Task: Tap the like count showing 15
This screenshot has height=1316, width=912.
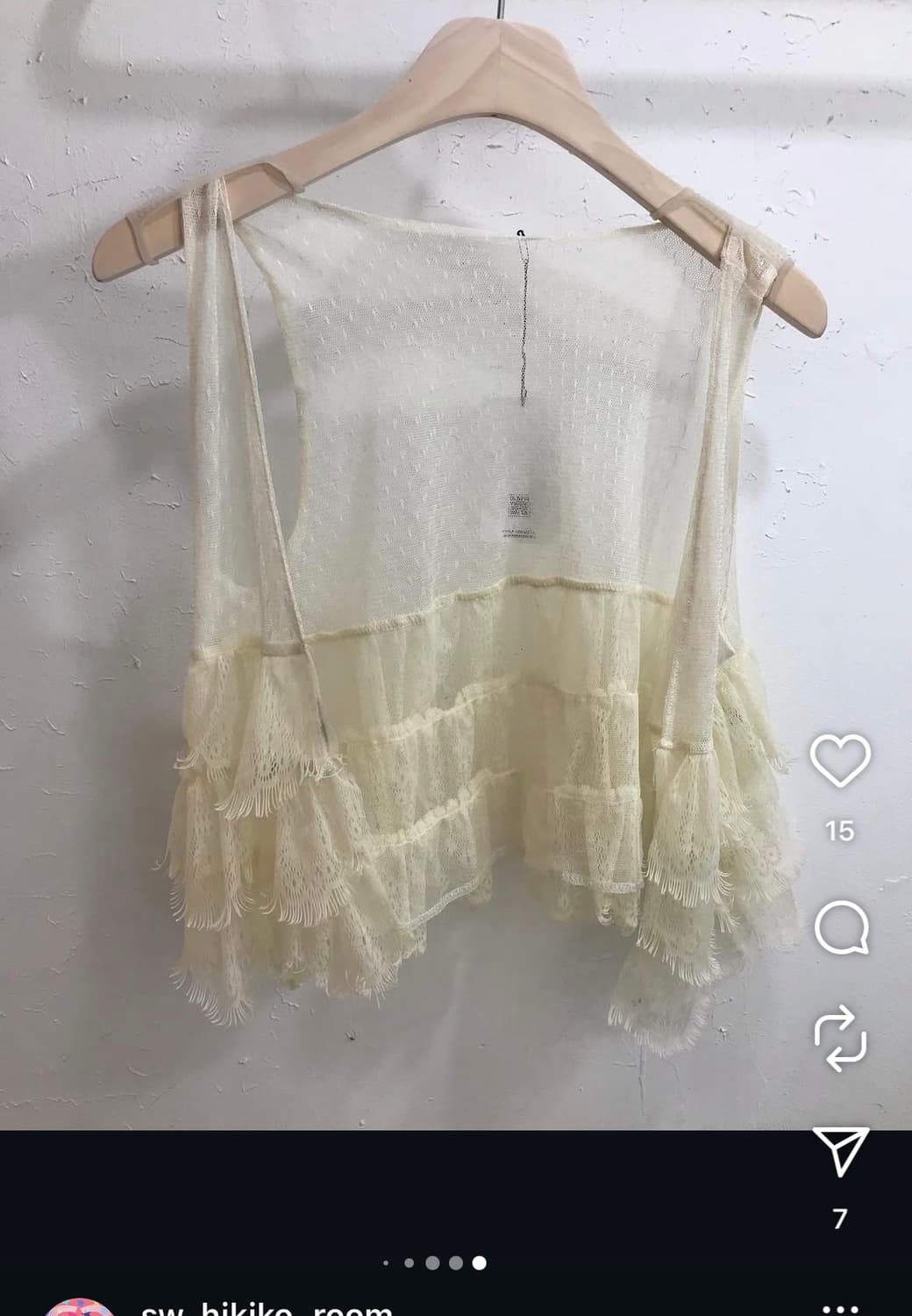Action: tap(839, 826)
